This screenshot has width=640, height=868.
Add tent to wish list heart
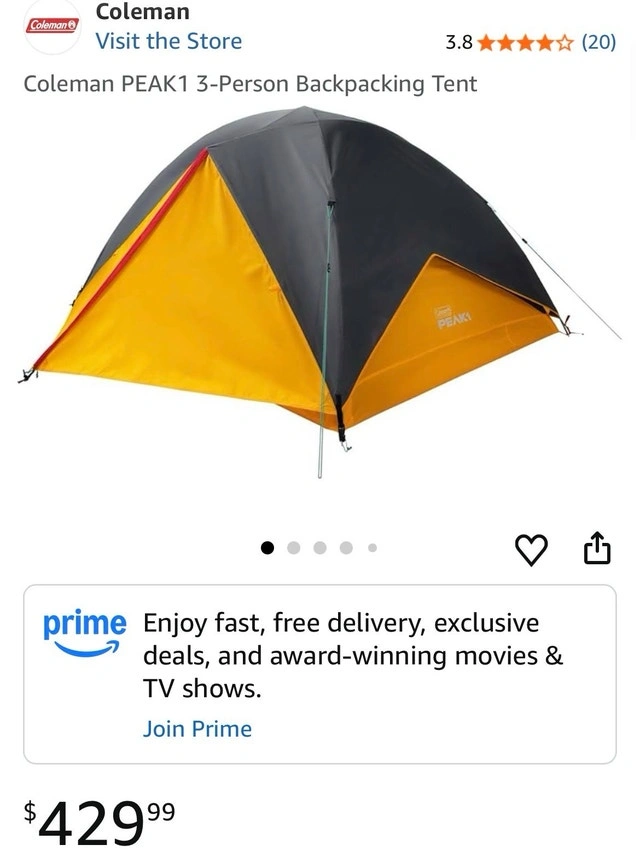coord(531,548)
